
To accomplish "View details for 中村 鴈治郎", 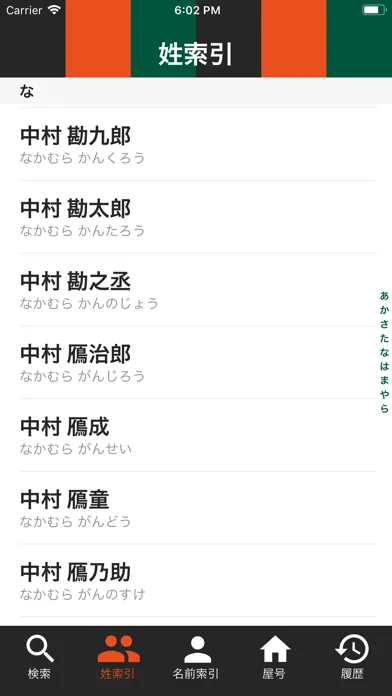I will pyautogui.click(x=196, y=362).
